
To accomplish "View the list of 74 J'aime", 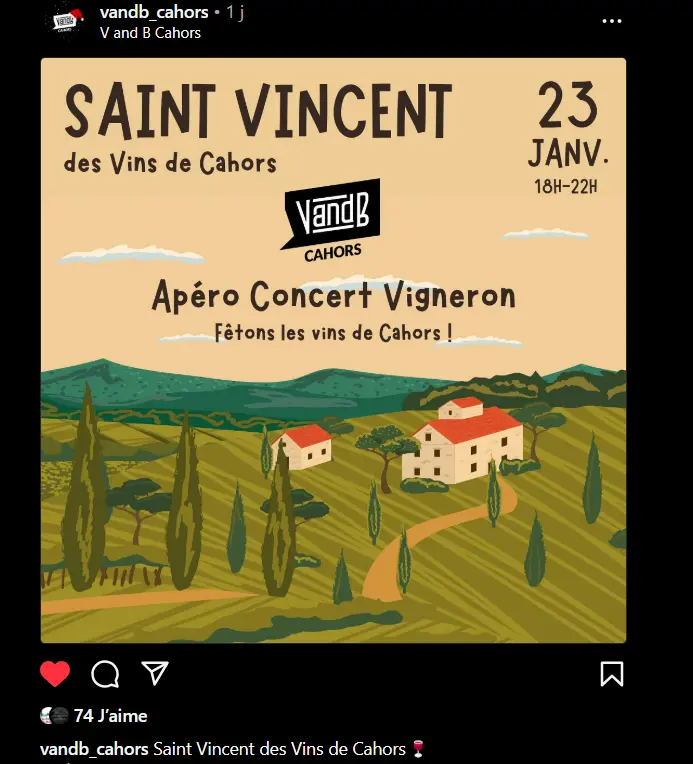I will 110,715.
